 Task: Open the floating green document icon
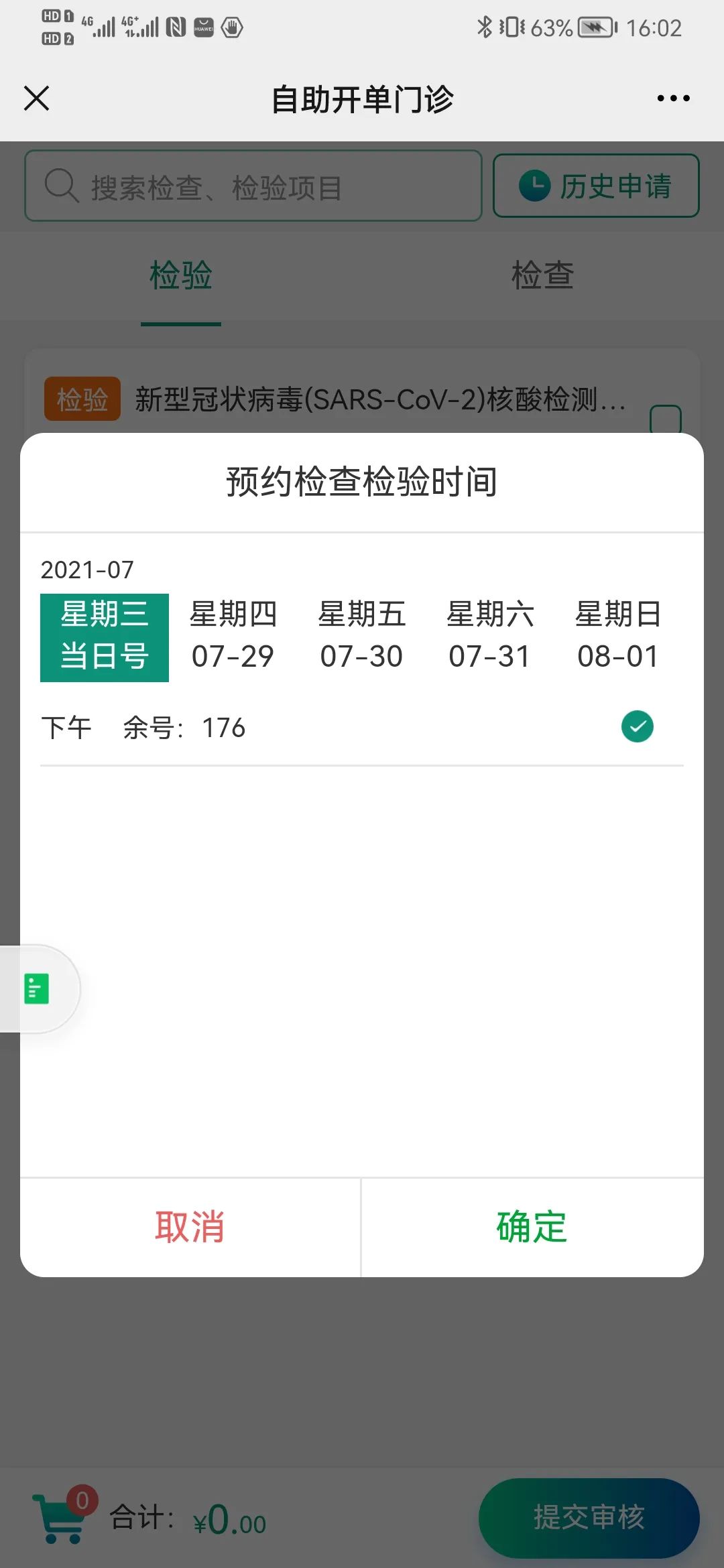click(37, 988)
